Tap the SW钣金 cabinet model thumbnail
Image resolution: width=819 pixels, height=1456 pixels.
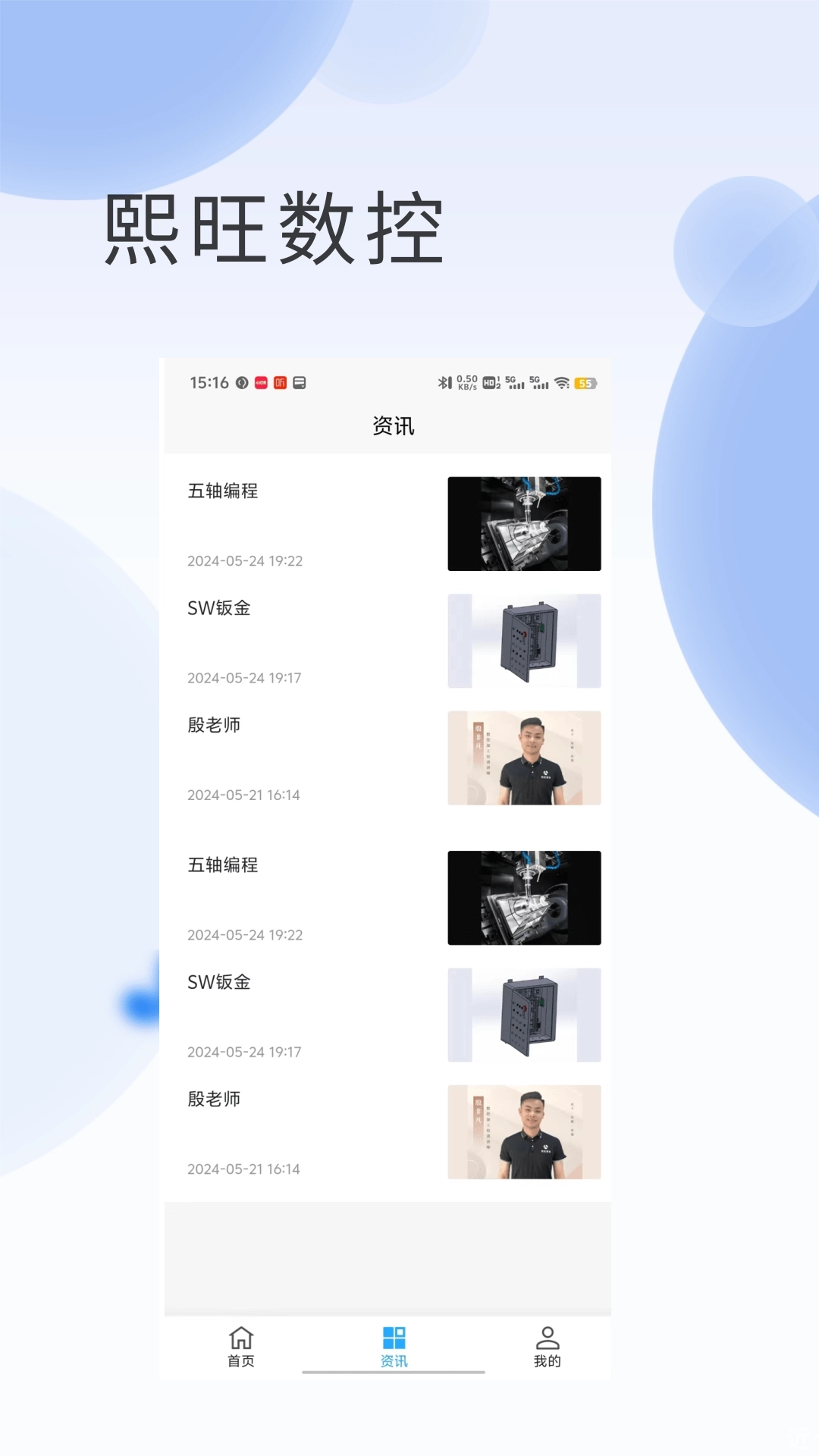524,641
